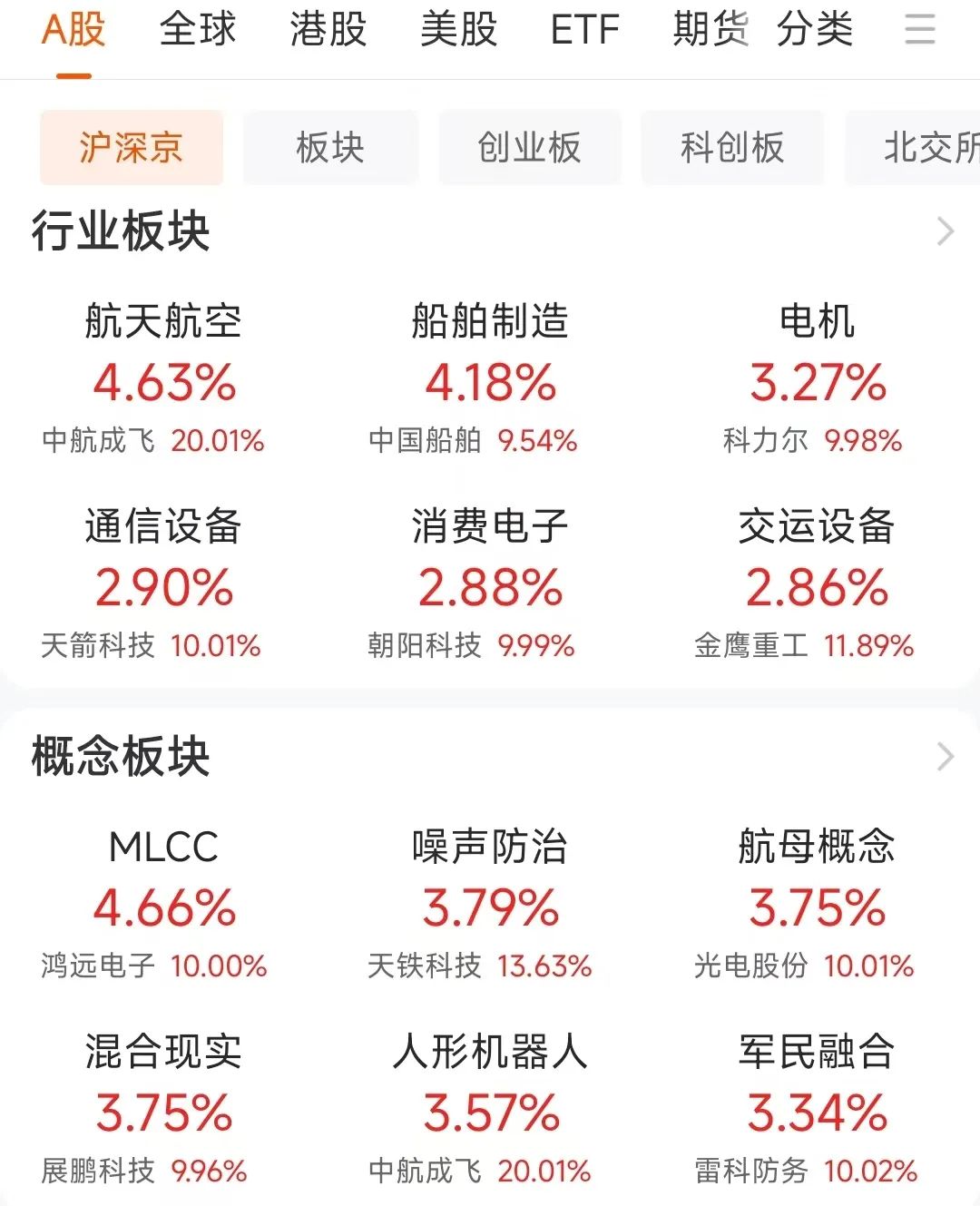This screenshot has width=980, height=1206.
Task: Switch to the 港股 tab
Action: pyautogui.click(x=328, y=30)
